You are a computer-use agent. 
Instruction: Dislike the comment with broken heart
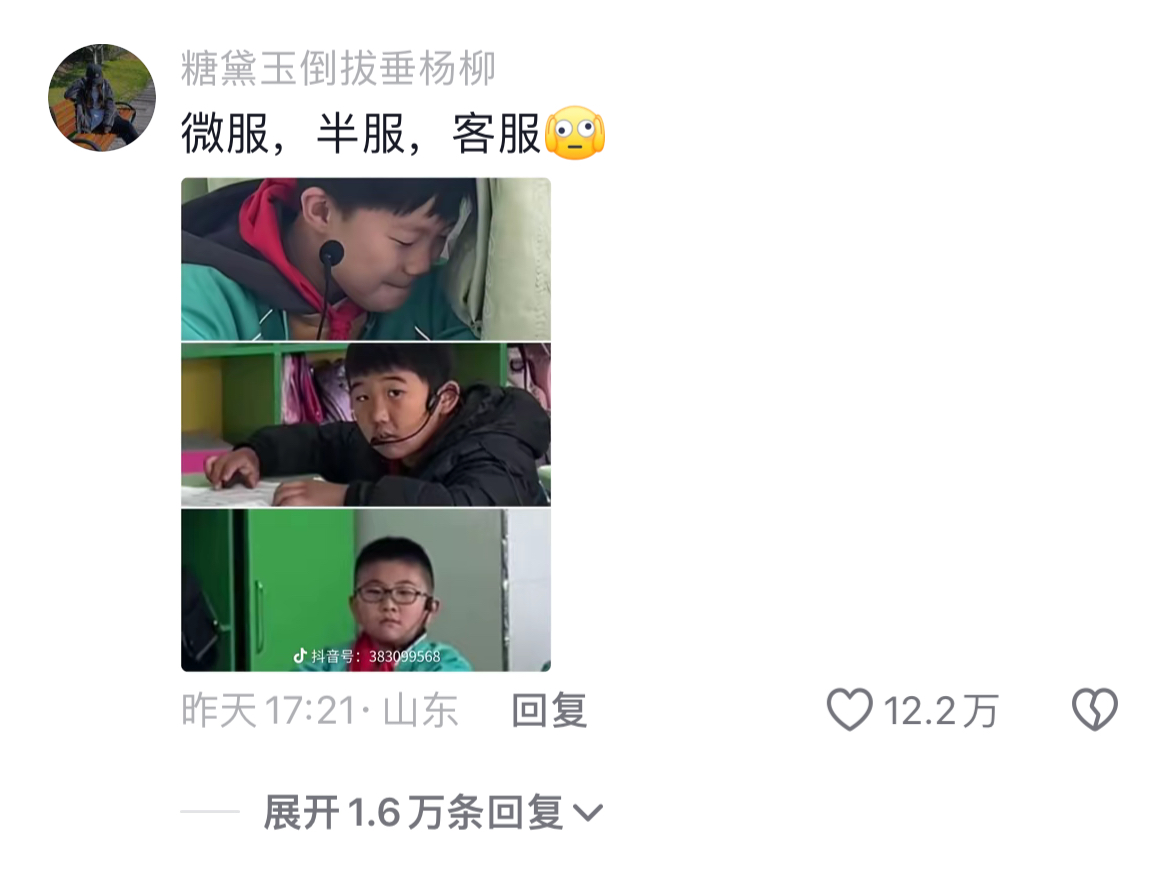point(1094,711)
